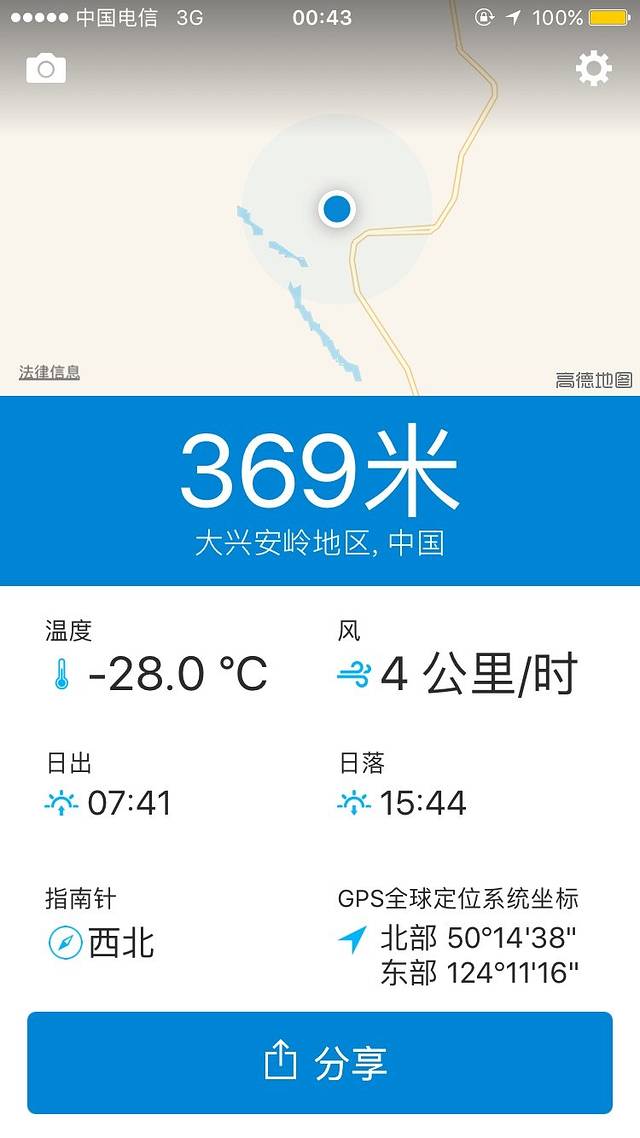Tap the 分享 share button
This screenshot has height=1138, width=640.
320,1062
